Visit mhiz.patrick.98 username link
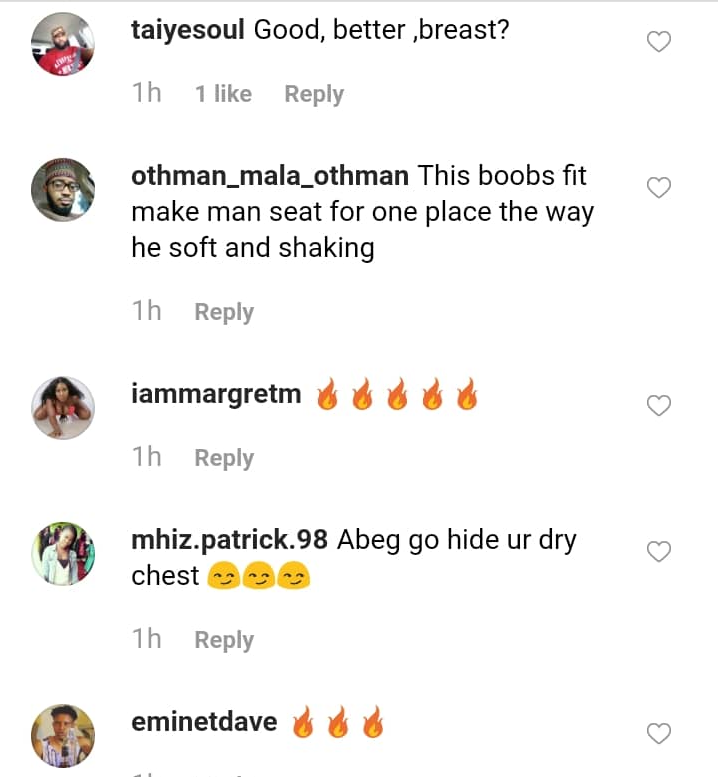The width and height of the screenshot is (718, 777). click(229, 540)
